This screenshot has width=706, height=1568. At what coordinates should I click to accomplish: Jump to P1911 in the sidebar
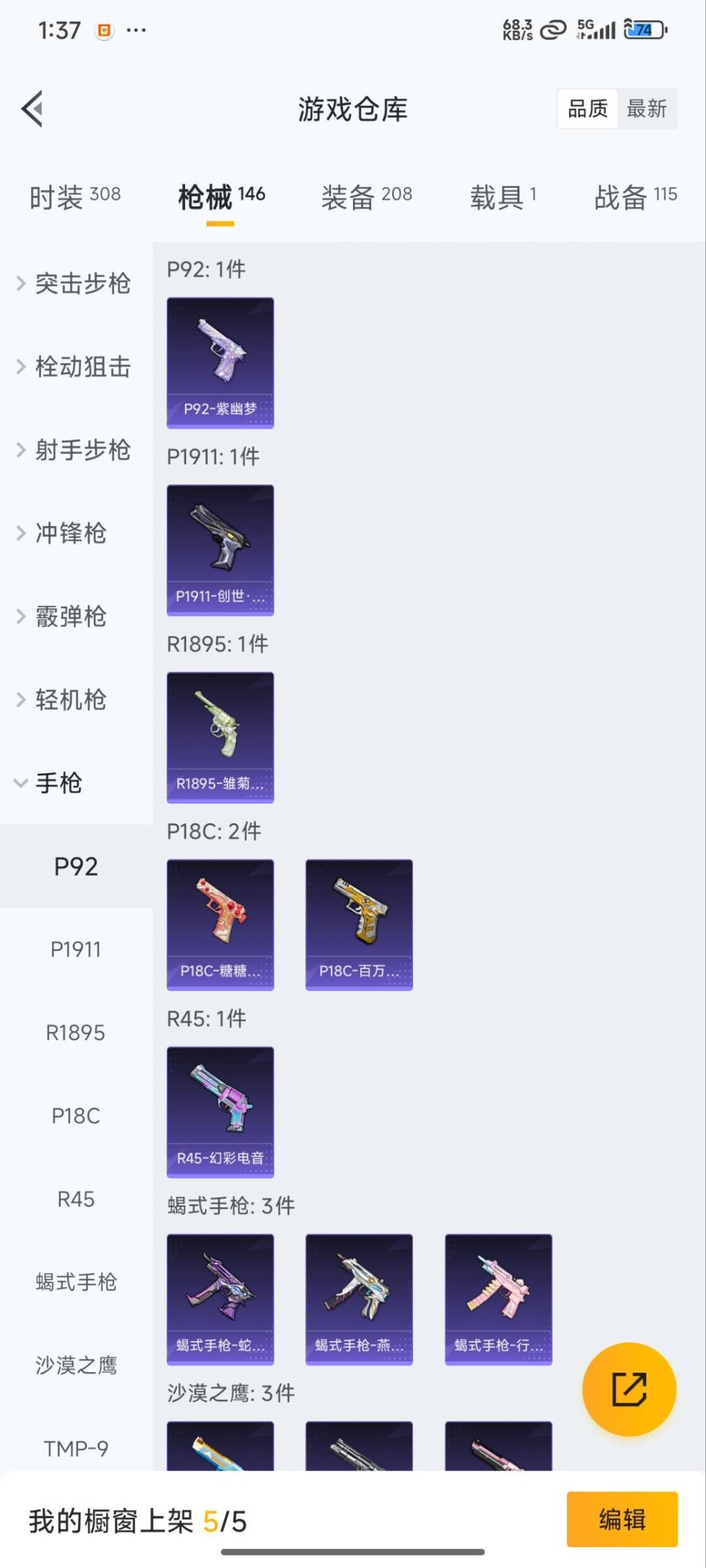(76, 949)
